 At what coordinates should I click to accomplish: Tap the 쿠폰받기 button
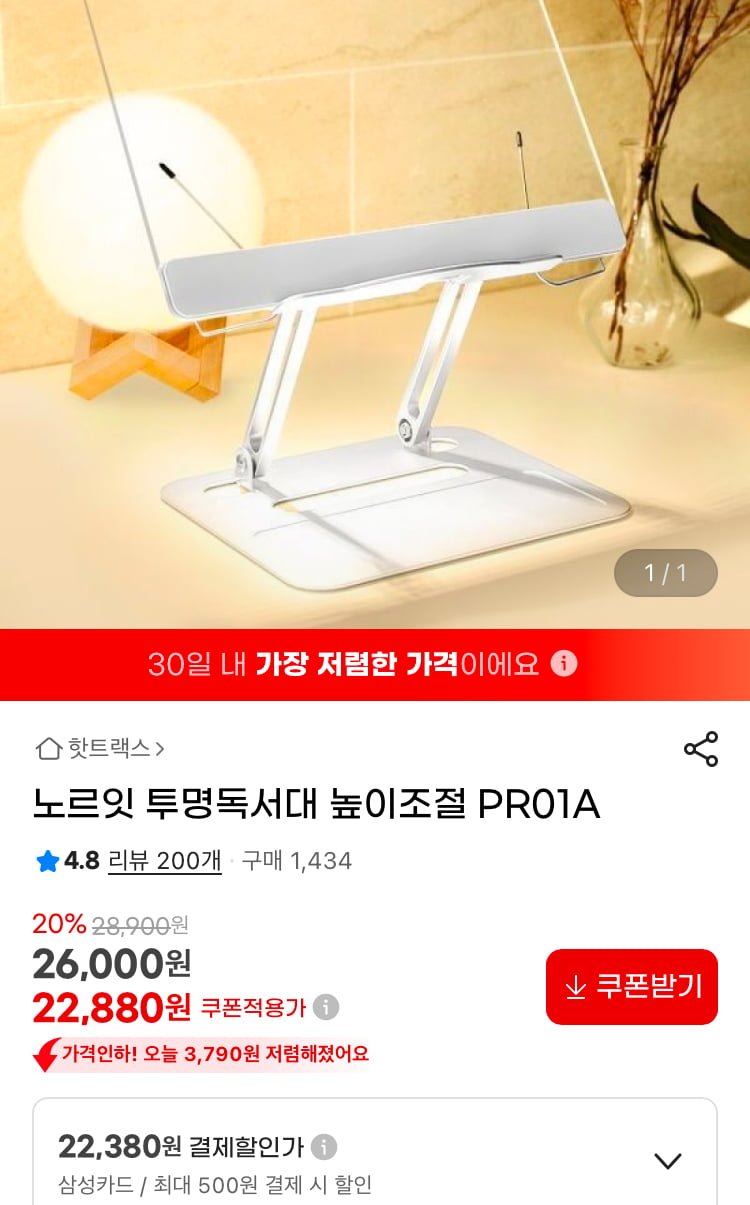click(630, 987)
